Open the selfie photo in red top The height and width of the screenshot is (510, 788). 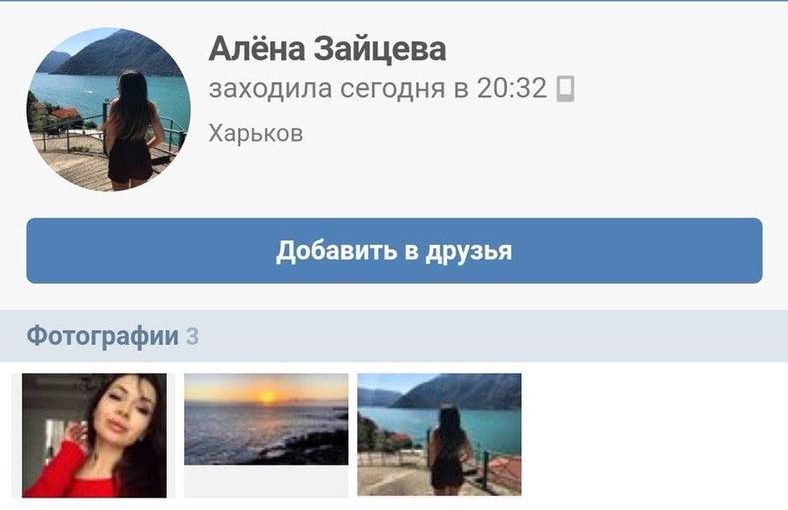click(94, 435)
